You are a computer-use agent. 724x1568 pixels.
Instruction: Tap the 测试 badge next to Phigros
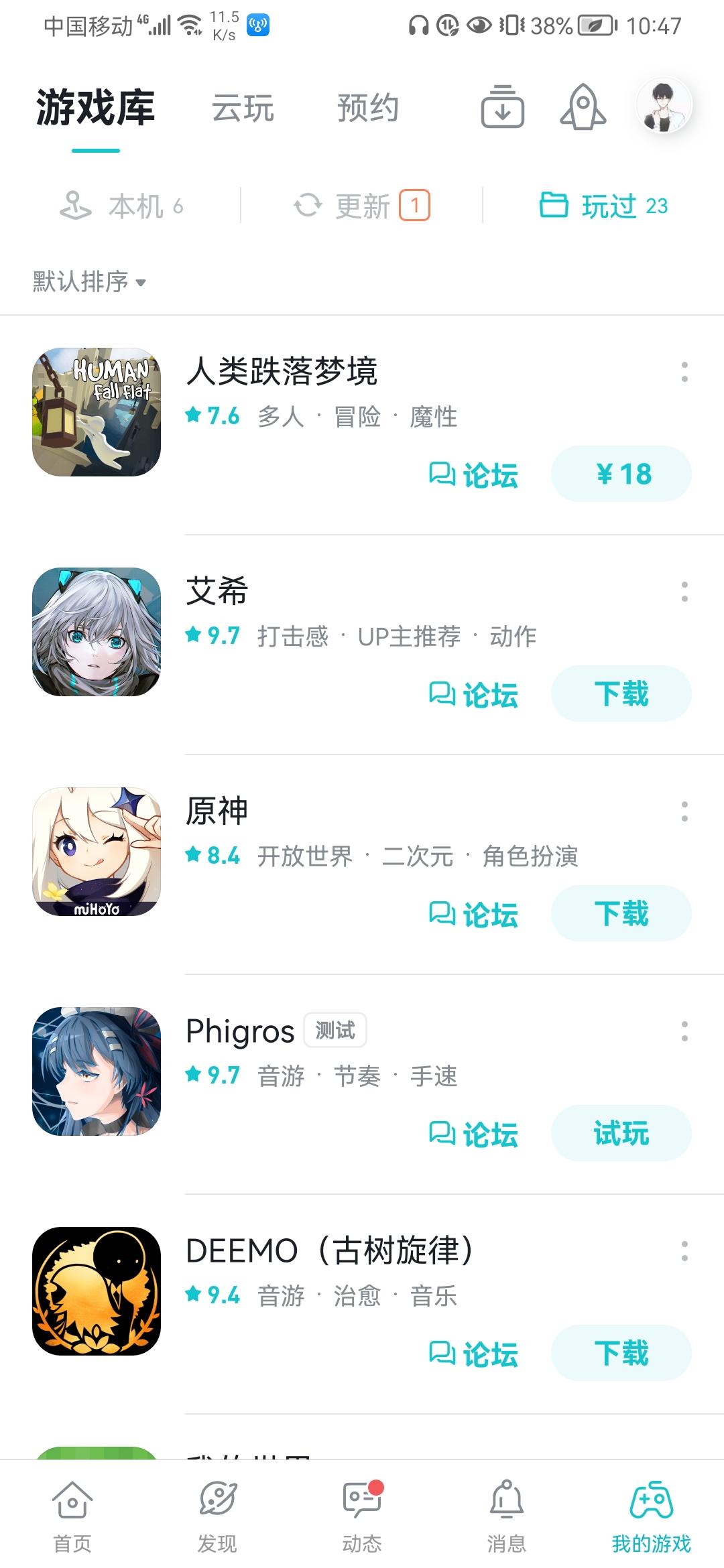coord(336,1030)
